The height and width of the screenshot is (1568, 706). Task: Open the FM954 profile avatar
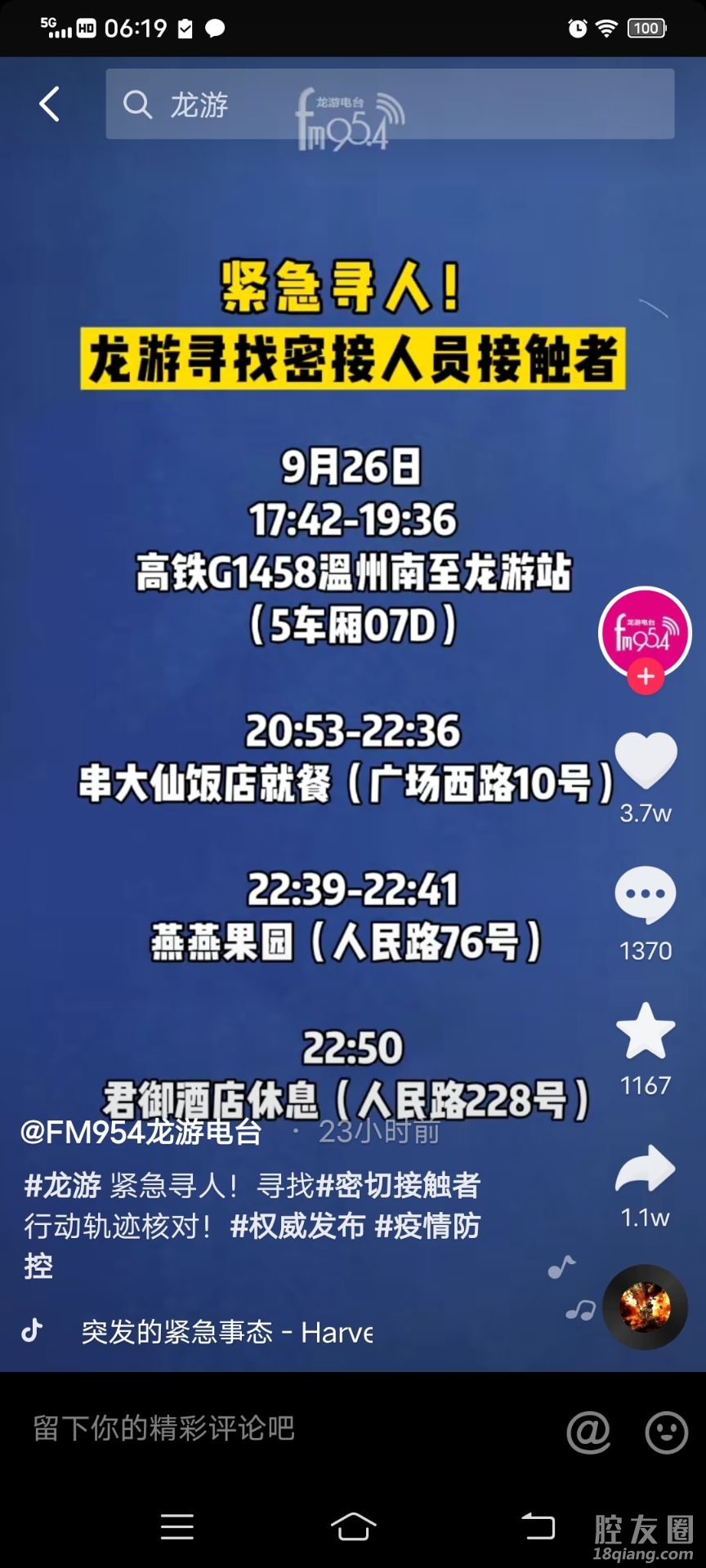pyautogui.click(x=645, y=631)
